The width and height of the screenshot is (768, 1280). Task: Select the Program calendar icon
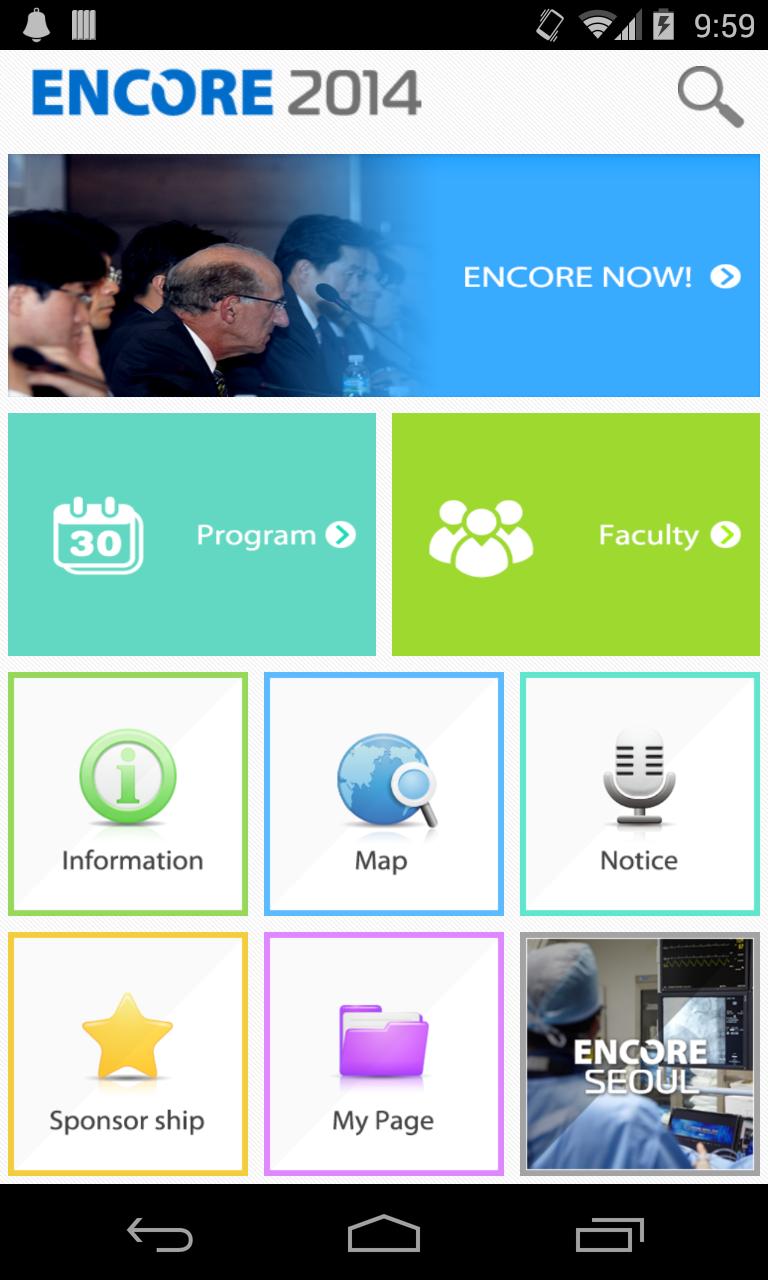click(x=95, y=534)
